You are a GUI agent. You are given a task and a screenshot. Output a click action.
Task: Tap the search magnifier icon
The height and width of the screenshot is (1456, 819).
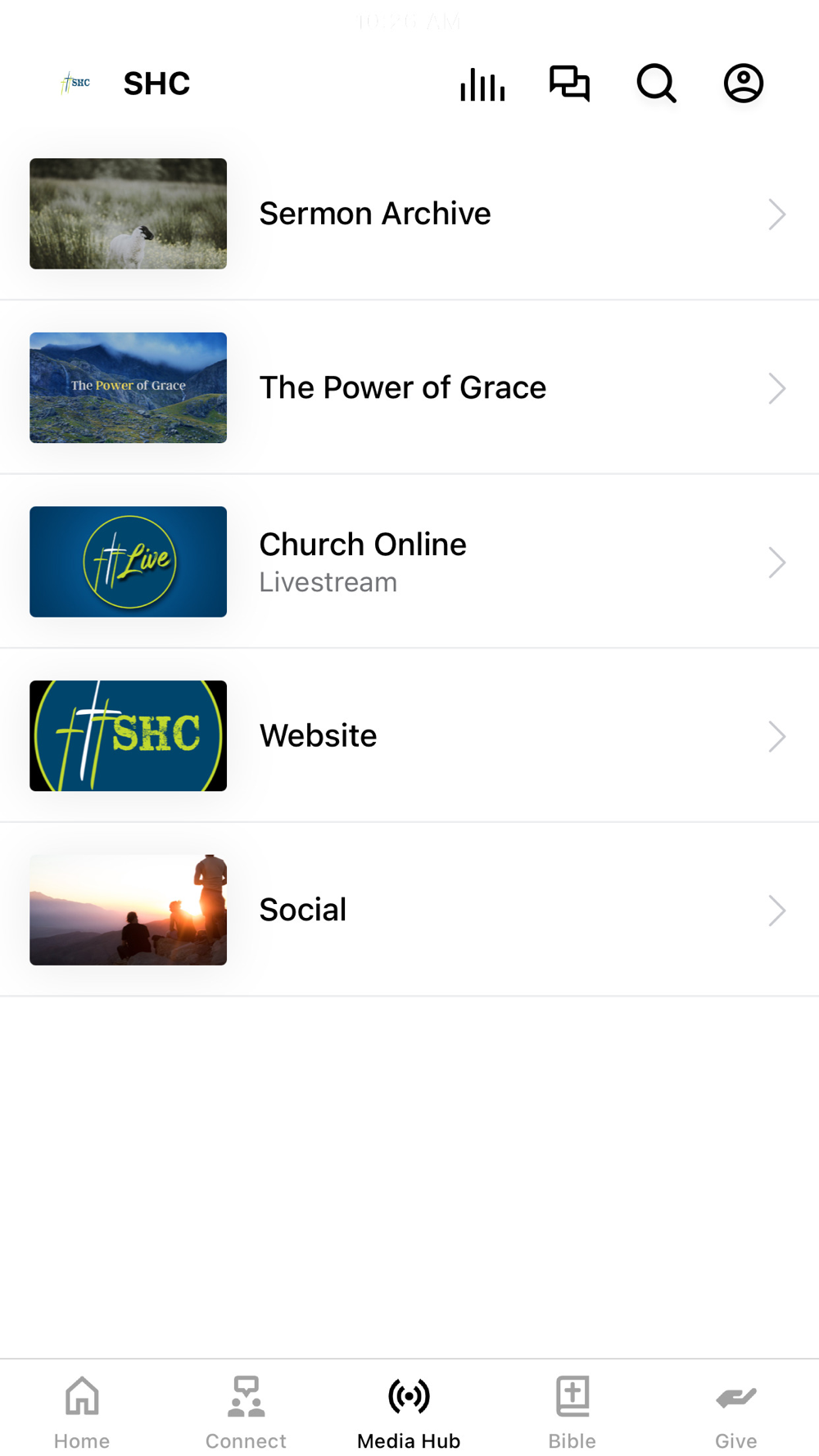[657, 84]
